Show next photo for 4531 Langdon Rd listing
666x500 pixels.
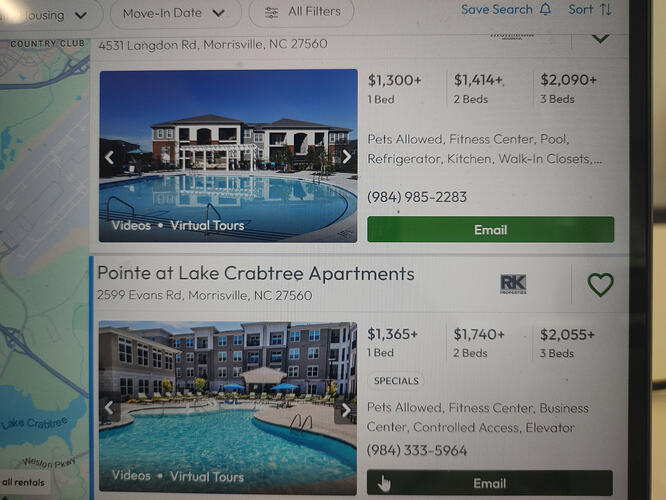click(346, 157)
